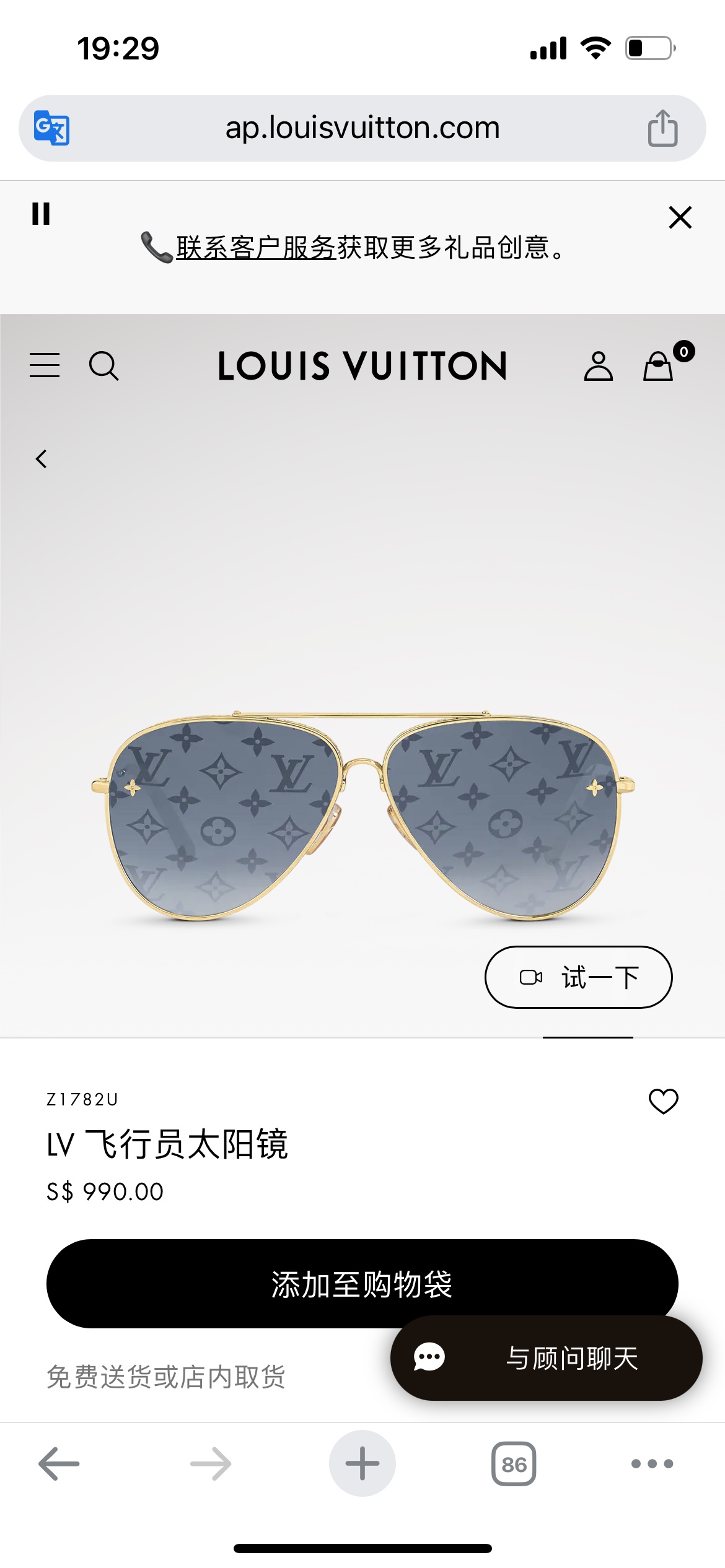This screenshot has width=725, height=1568.
Task: Show the 86 open tabs
Action: pos(514,1464)
